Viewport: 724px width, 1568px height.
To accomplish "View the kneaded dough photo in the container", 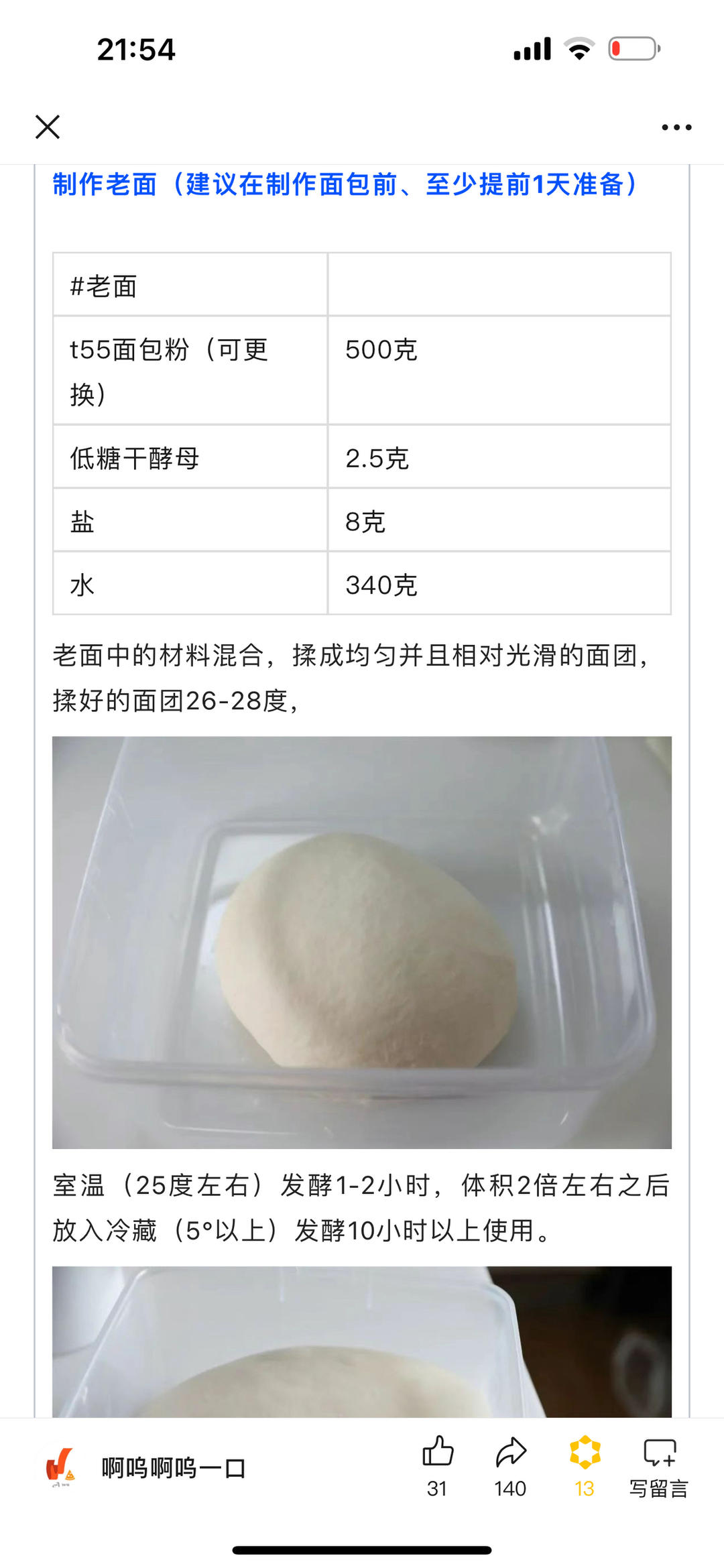I will [362, 942].
